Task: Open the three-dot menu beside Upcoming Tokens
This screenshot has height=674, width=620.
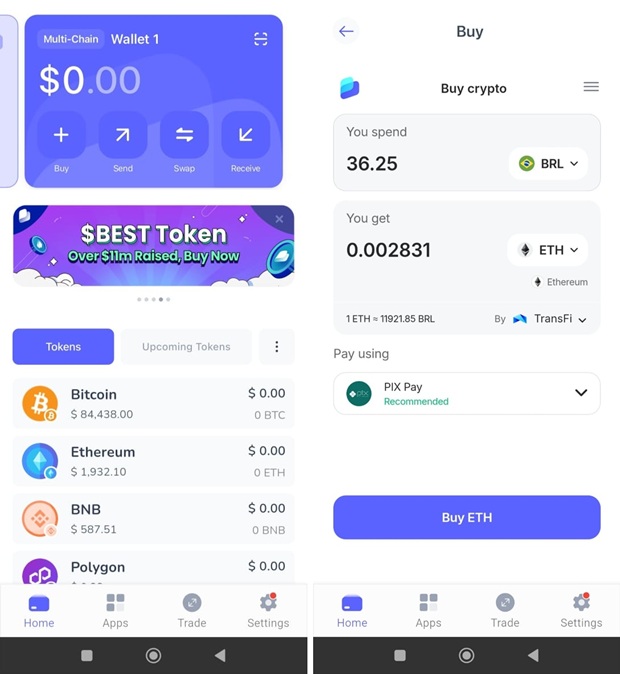Action: pos(277,347)
